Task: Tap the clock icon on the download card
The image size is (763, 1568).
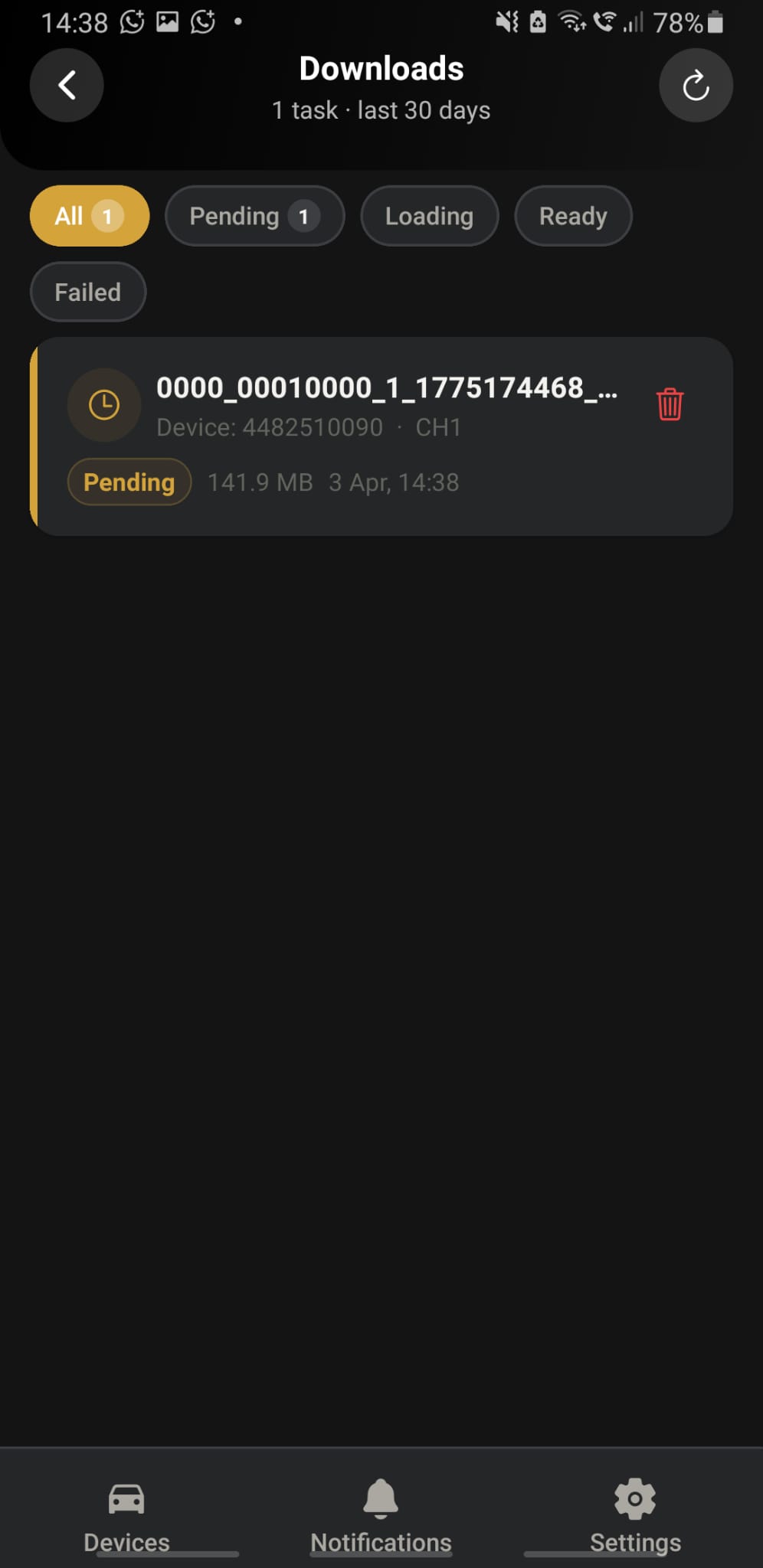Action: pos(104,405)
